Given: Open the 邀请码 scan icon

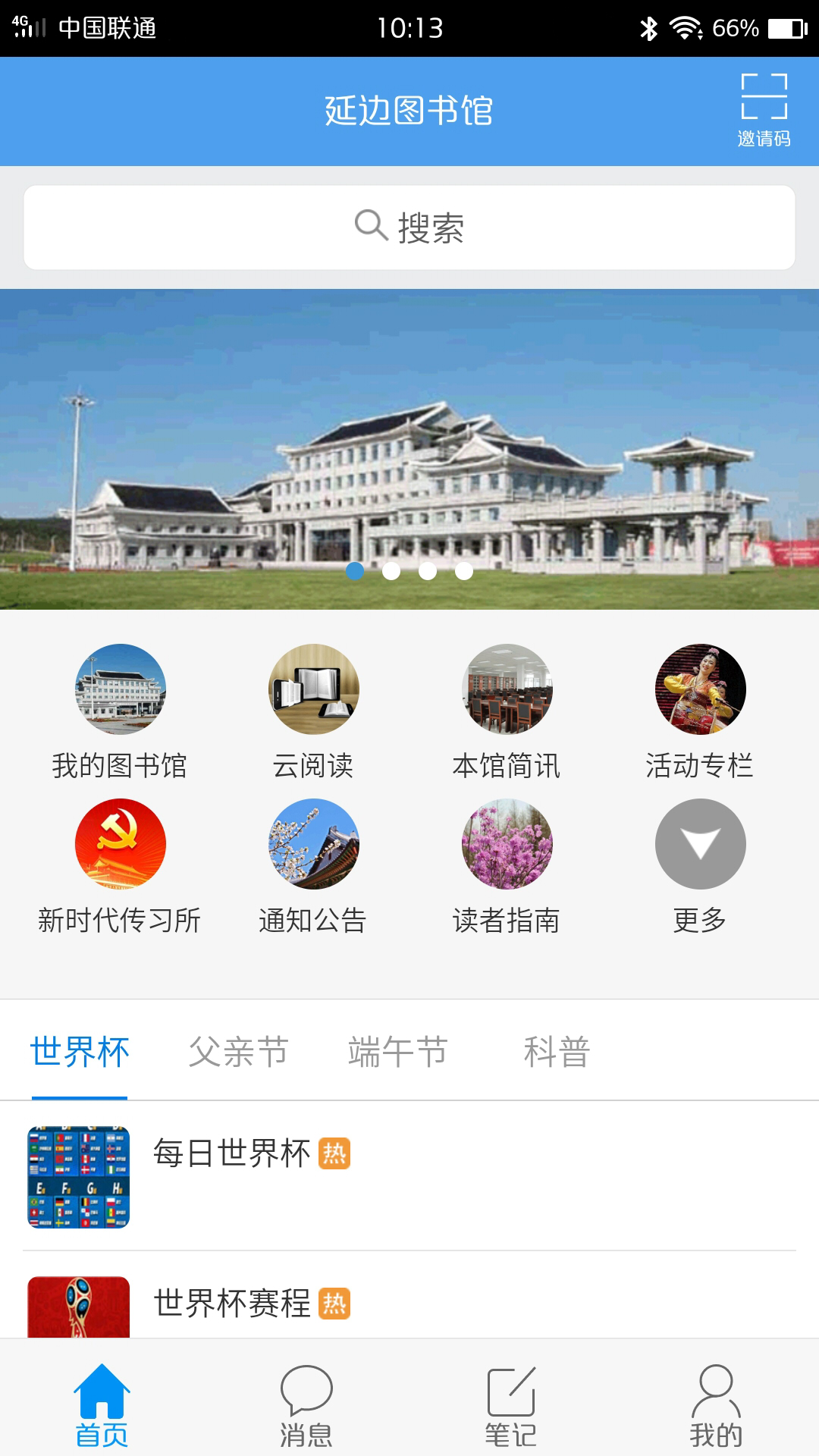Looking at the screenshot, I should 764,109.
